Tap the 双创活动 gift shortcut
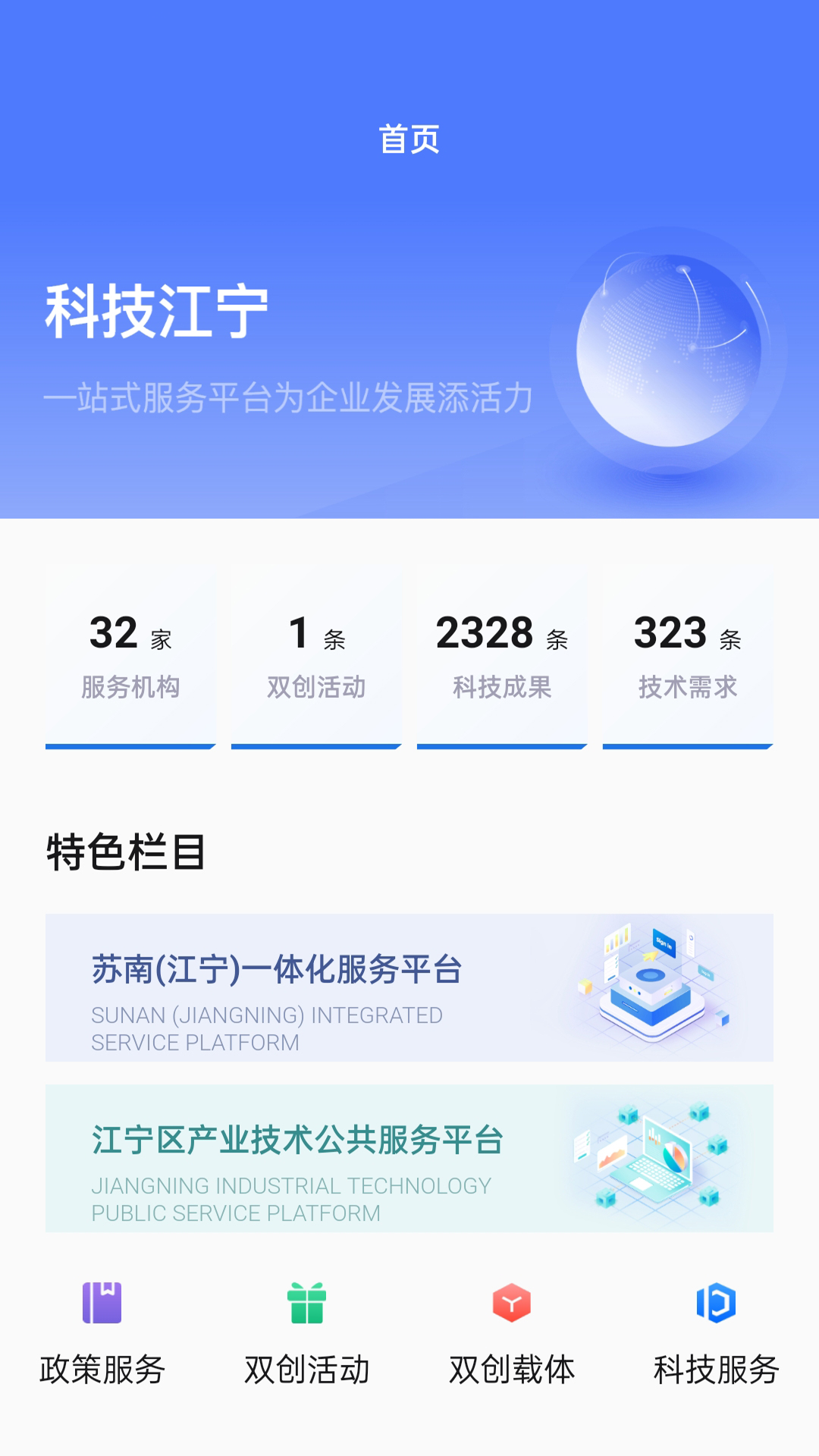The height and width of the screenshot is (1456, 819). point(307,1333)
